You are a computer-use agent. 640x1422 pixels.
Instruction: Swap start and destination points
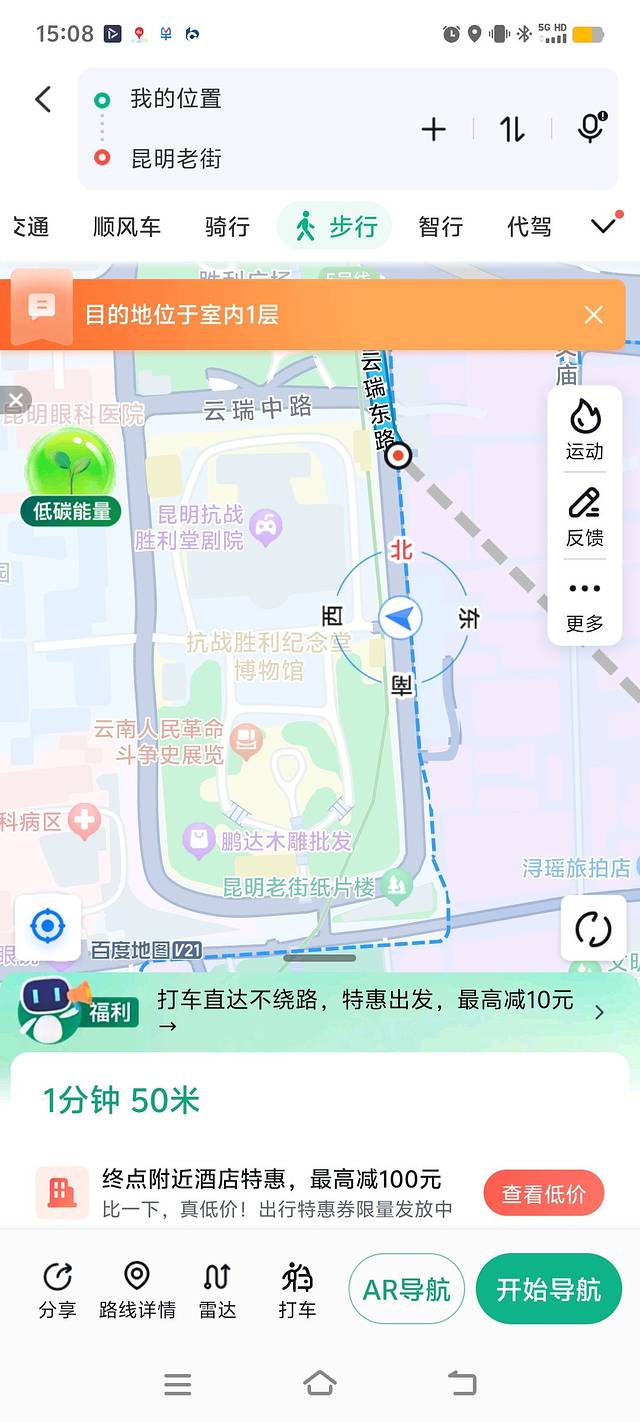512,129
